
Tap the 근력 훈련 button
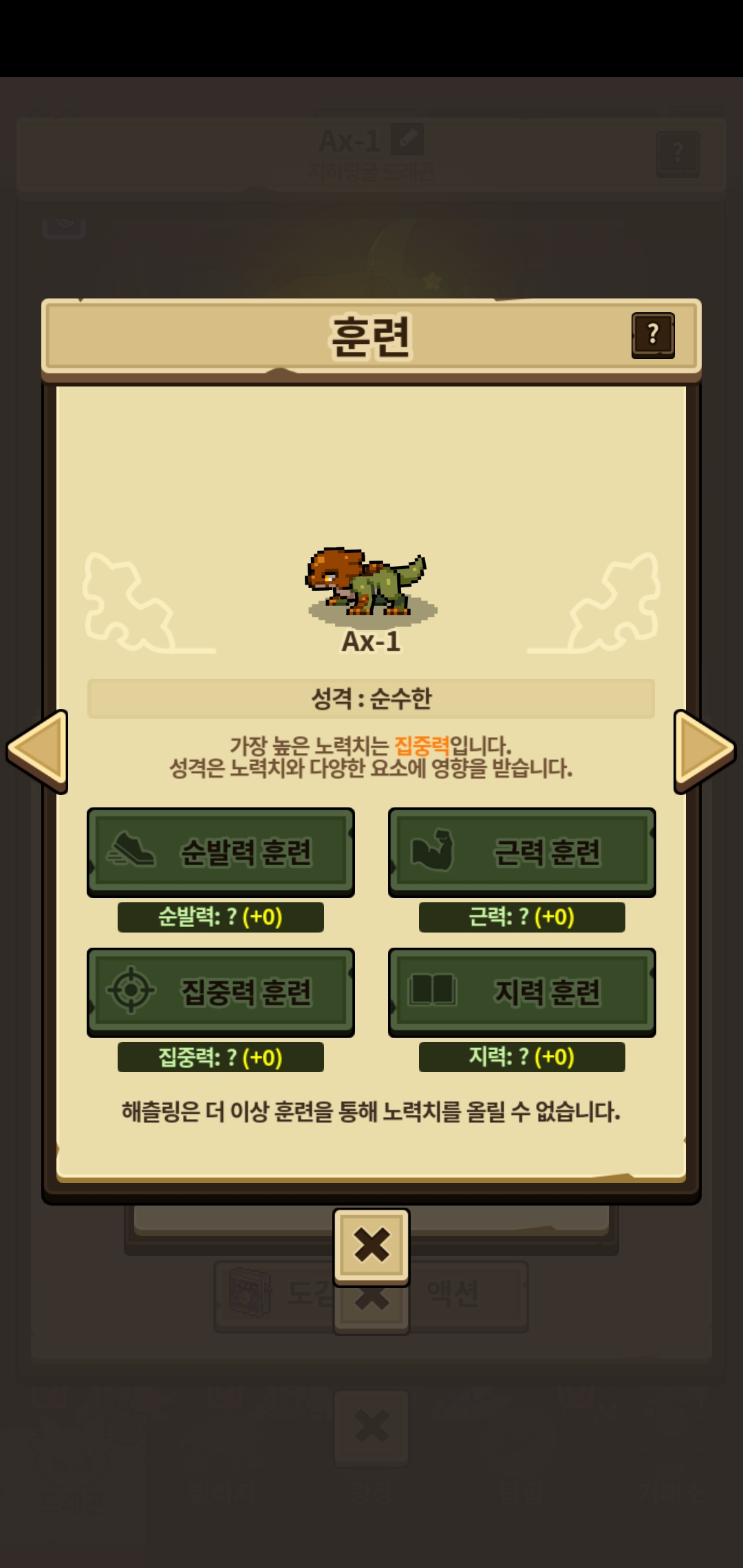(522, 852)
